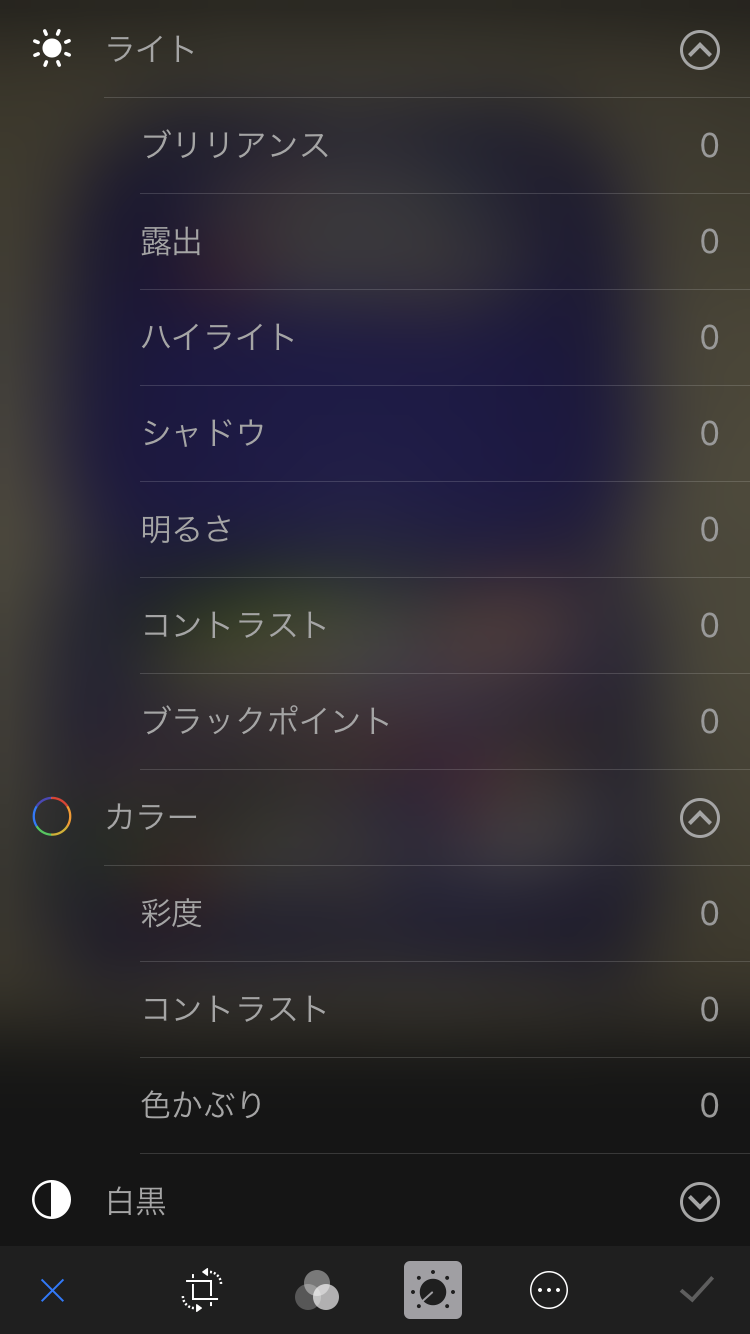This screenshot has width=750, height=1334.
Task: Select the 色かぶり adjustment
Action: [445, 1106]
